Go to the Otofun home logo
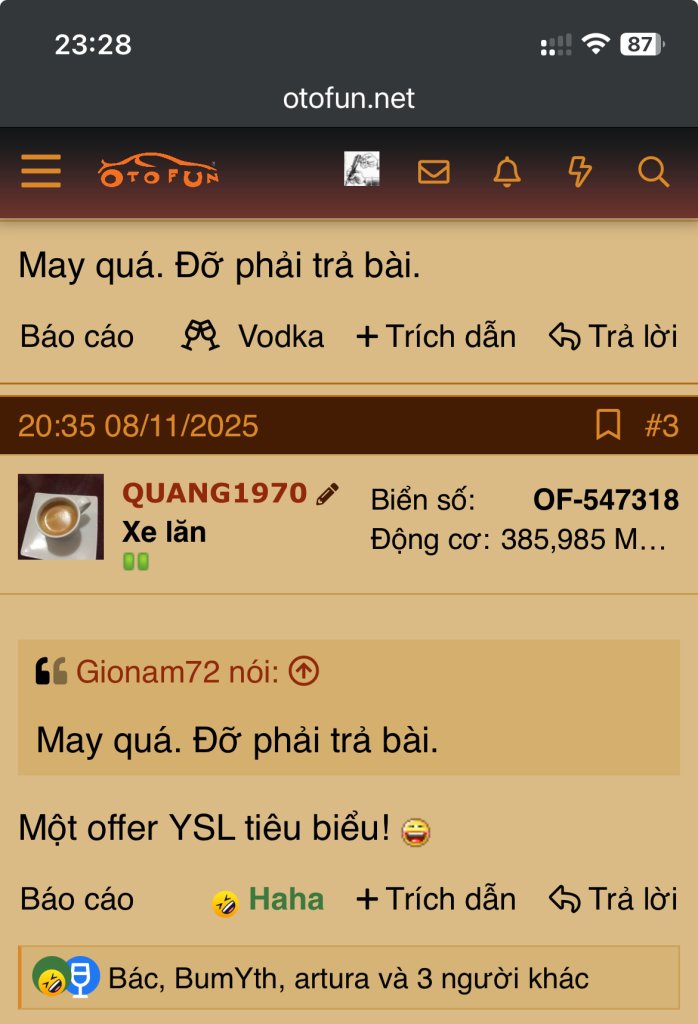This screenshot has width=698, height=1024. (158, 171)
